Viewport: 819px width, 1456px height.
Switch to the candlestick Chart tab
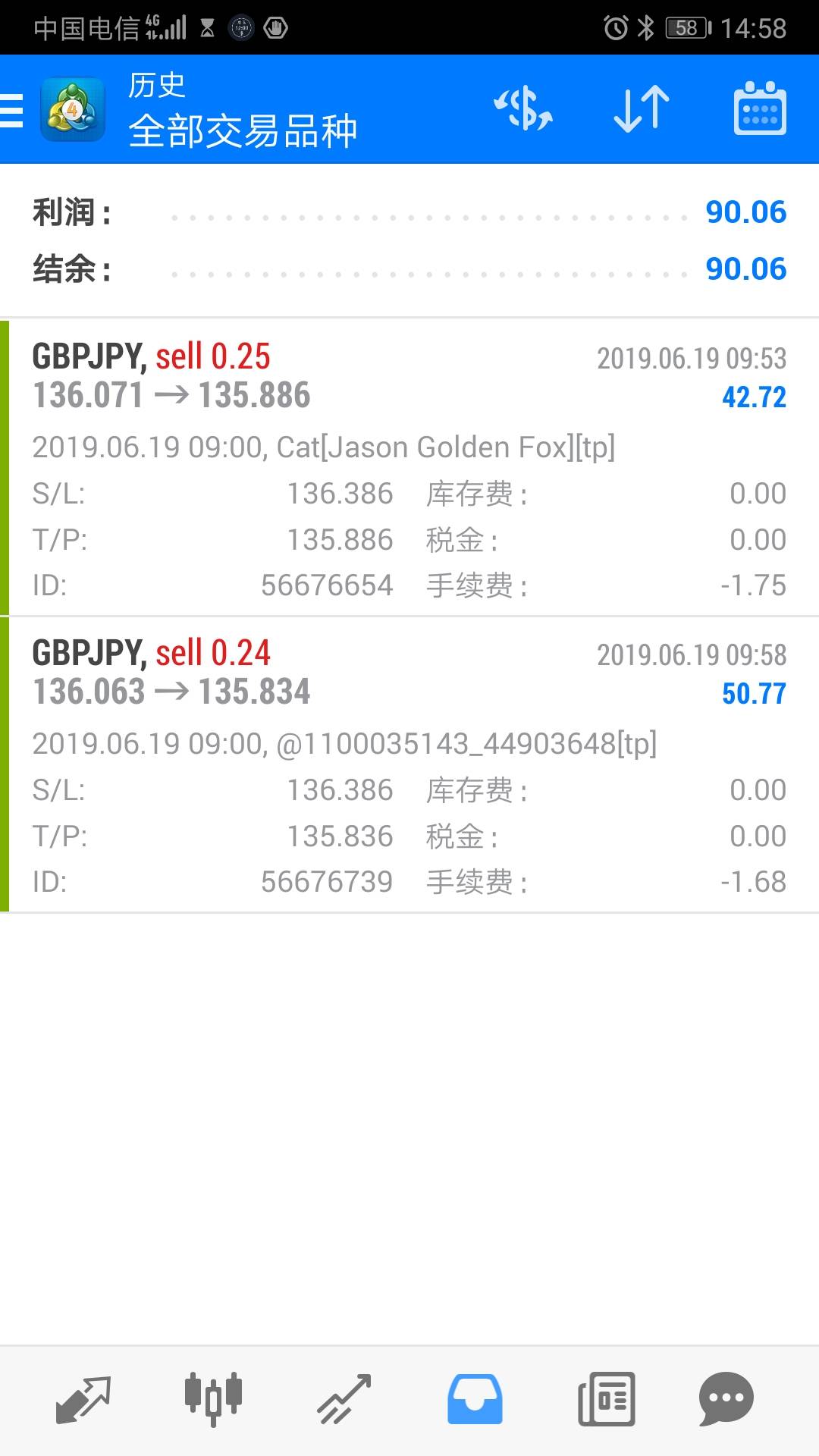(x=213, y=1399)
